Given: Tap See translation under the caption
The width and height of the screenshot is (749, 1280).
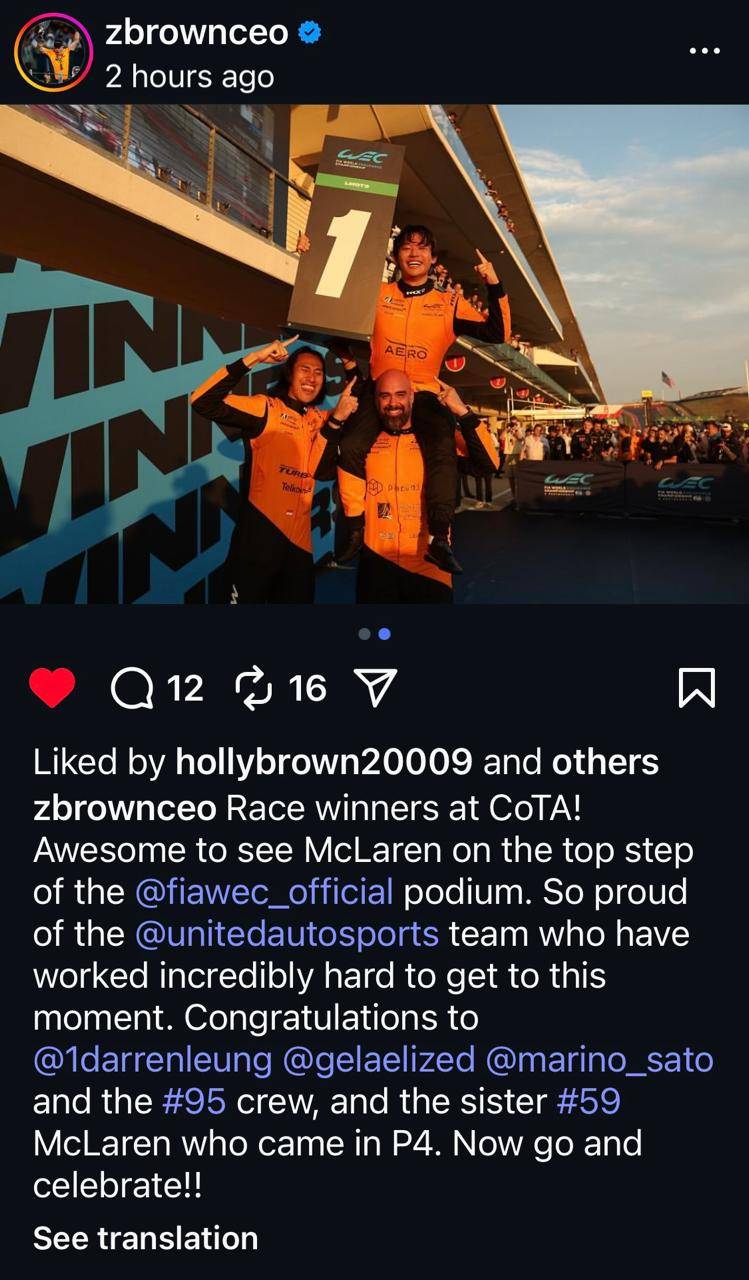Looking at the screenshot, I should pos(145,1238).
